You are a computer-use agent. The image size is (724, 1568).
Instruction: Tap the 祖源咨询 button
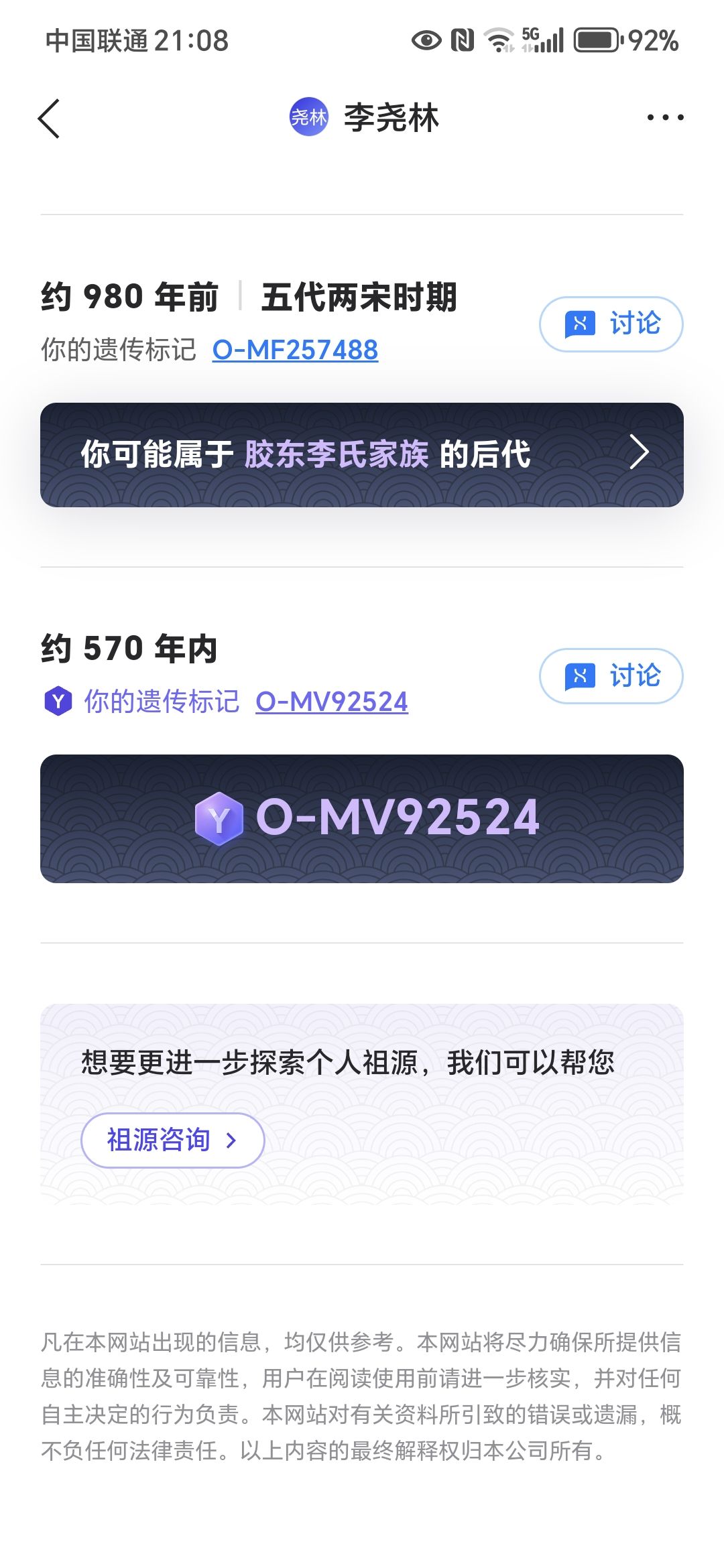pyautogui.click(x=172, y=1140)
